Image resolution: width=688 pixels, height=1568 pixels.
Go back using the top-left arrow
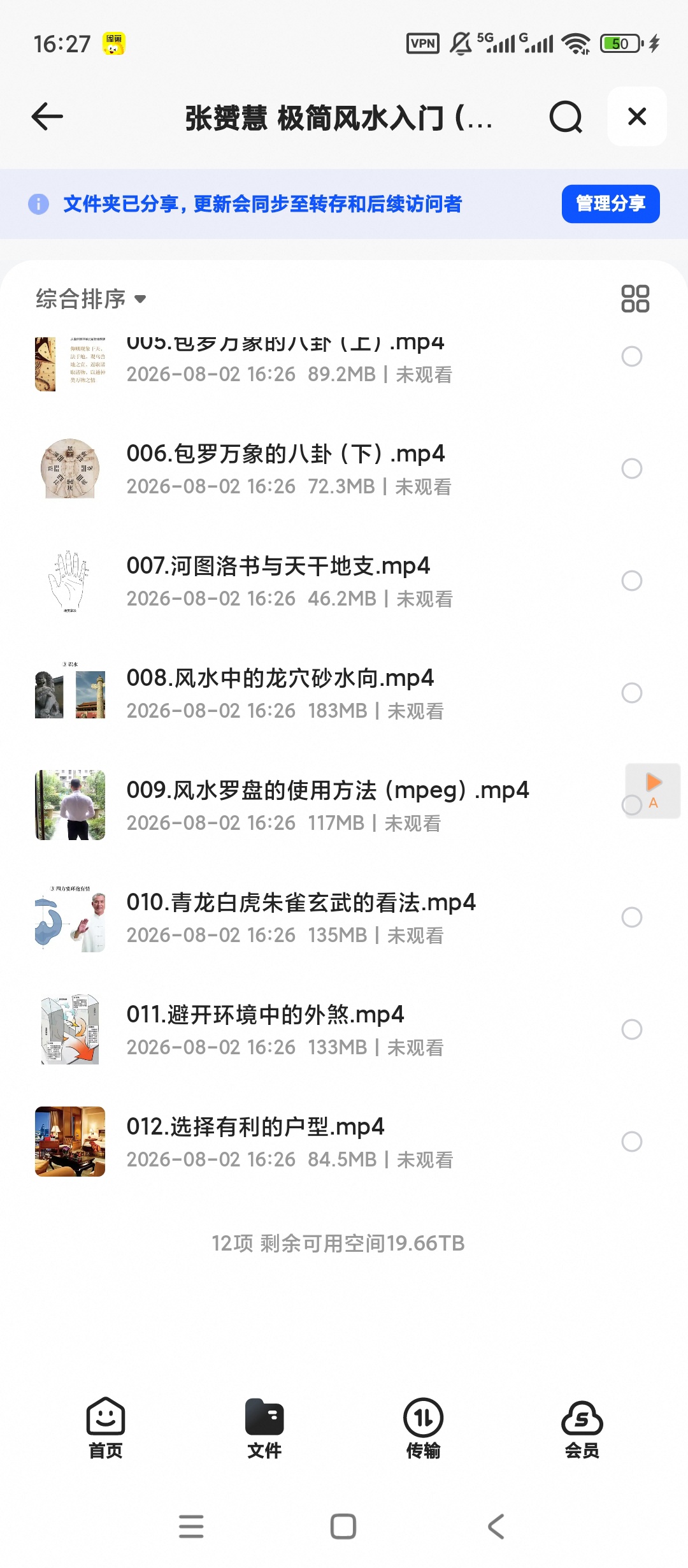tap(47, 117)
